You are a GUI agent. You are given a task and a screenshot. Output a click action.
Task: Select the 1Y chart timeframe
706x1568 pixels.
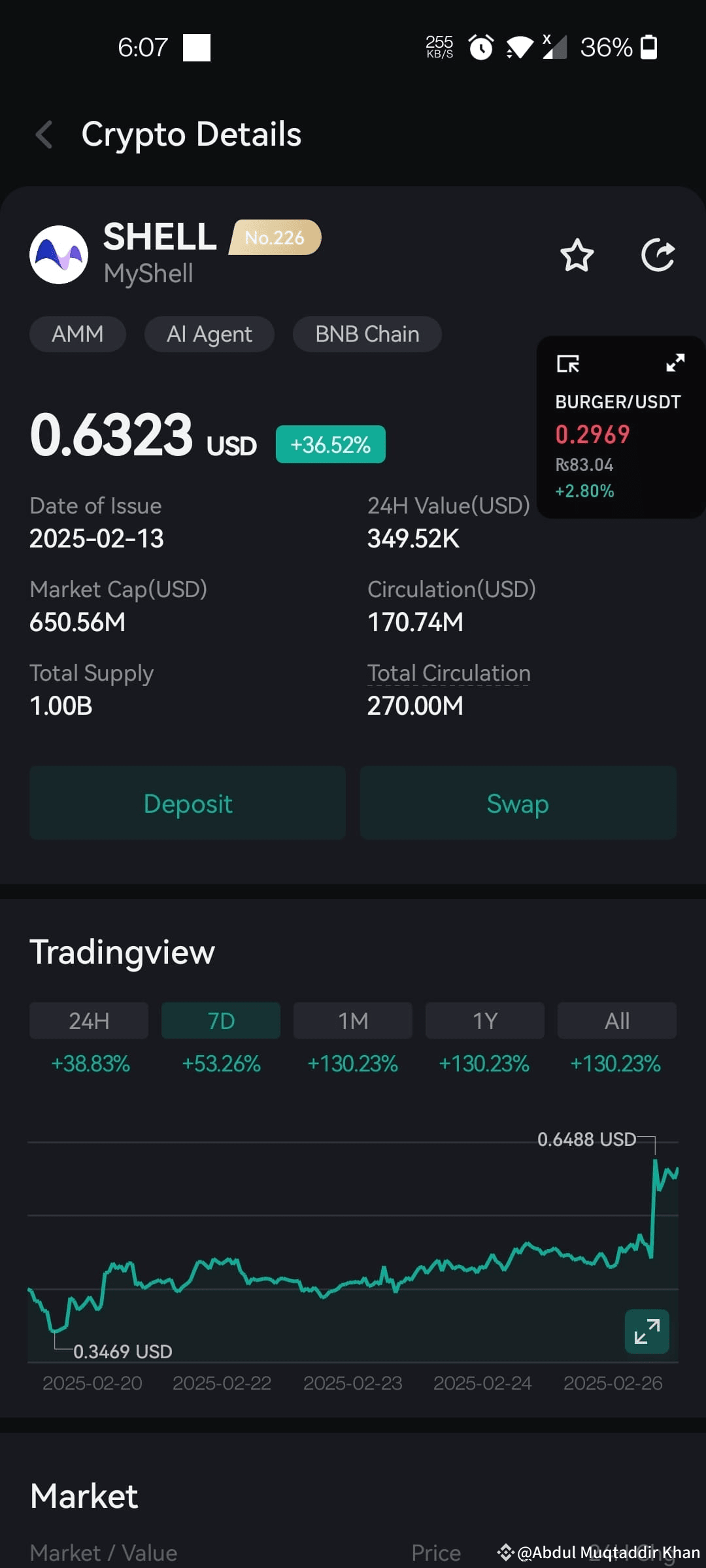[484, 1020]
